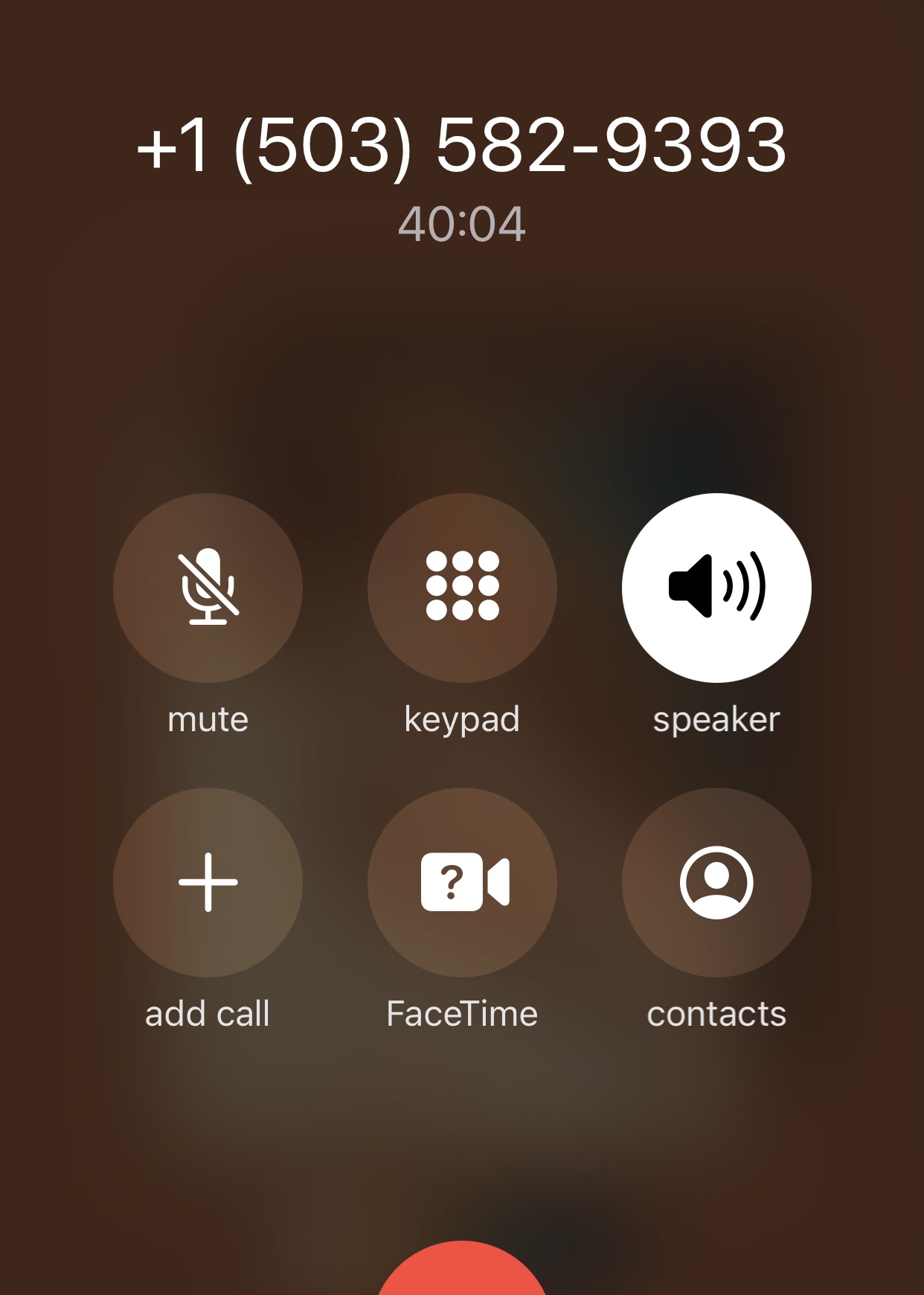Screen dimensions: 924x1295
Task: End the call with the red button
Action: (462, 1273)
